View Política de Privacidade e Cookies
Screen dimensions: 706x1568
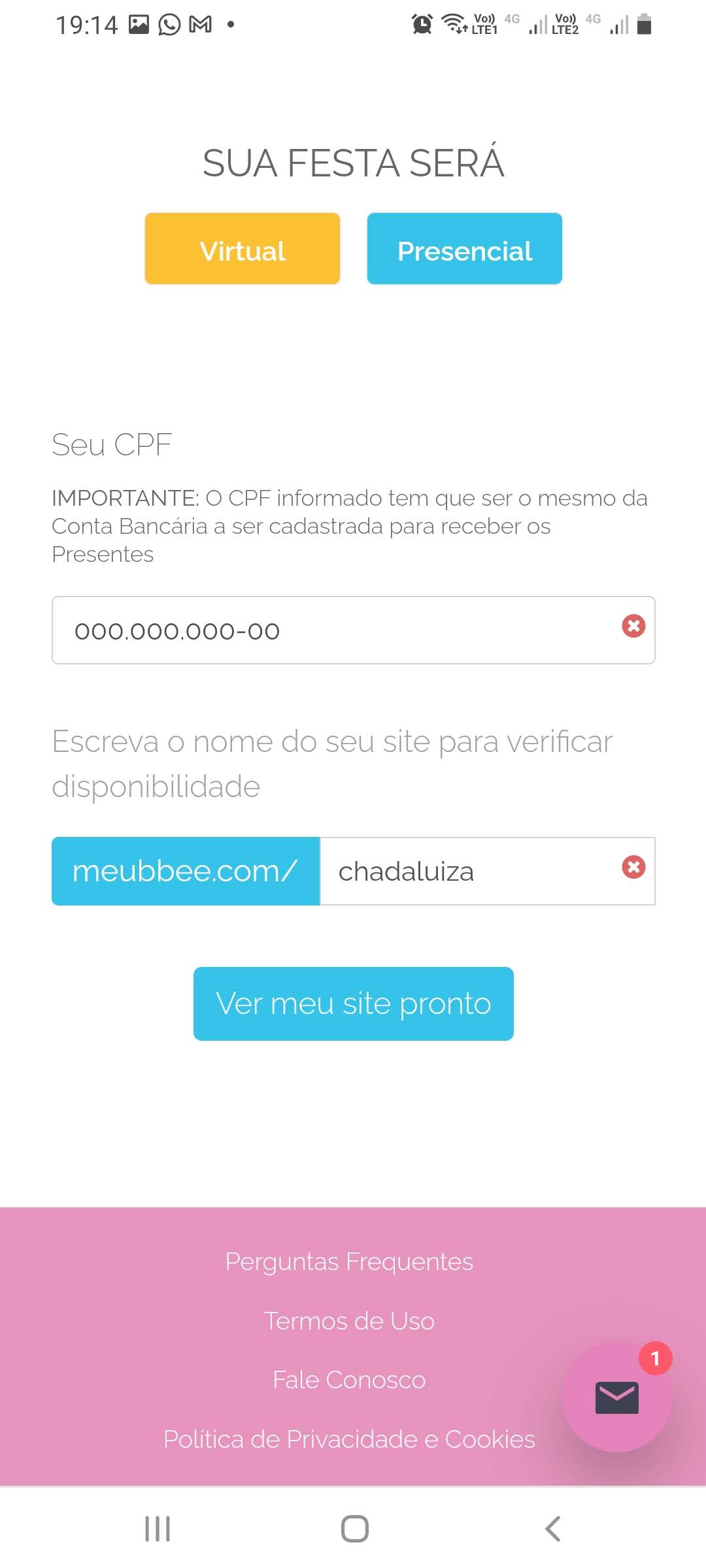pyautogui.click(x=349, y=1439)
